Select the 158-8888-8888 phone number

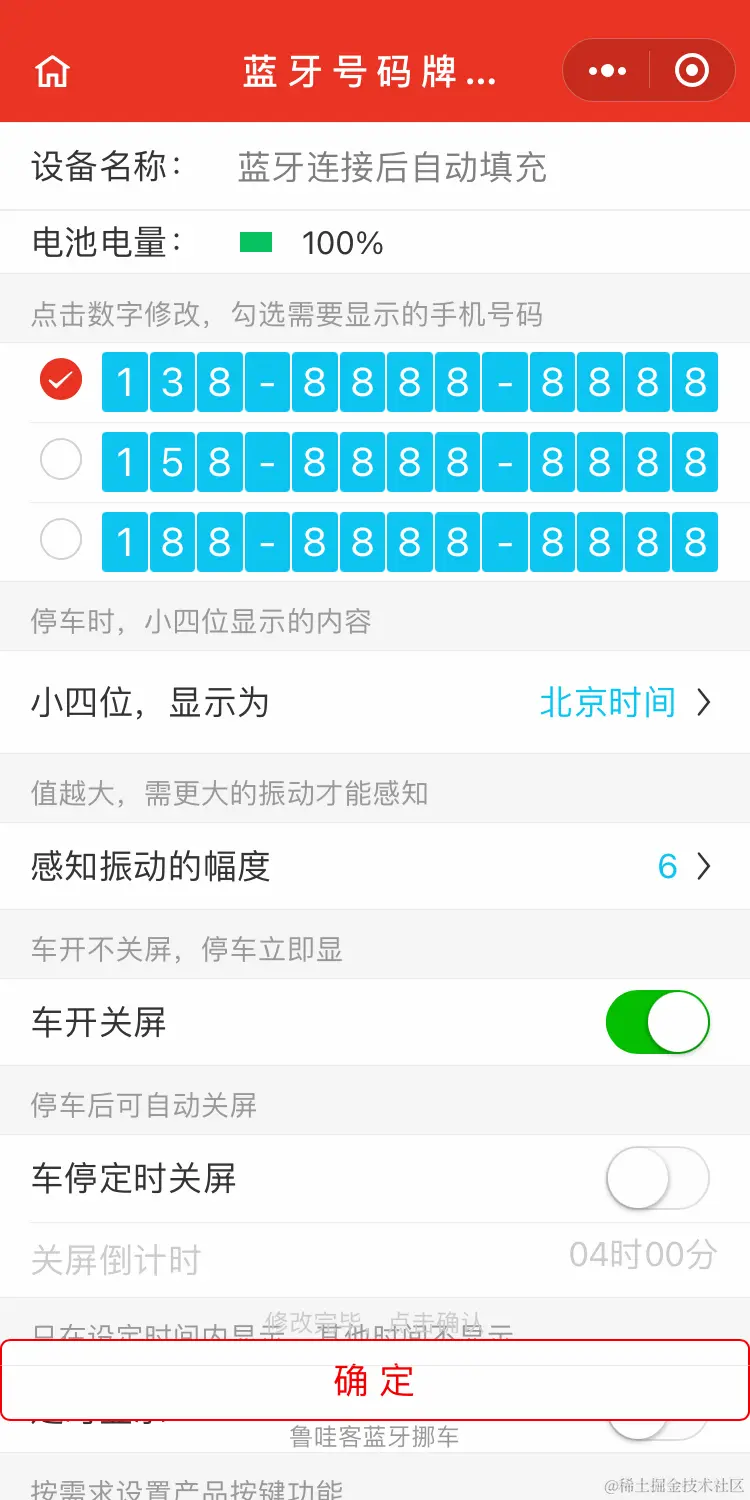click(x=61, y=460)
